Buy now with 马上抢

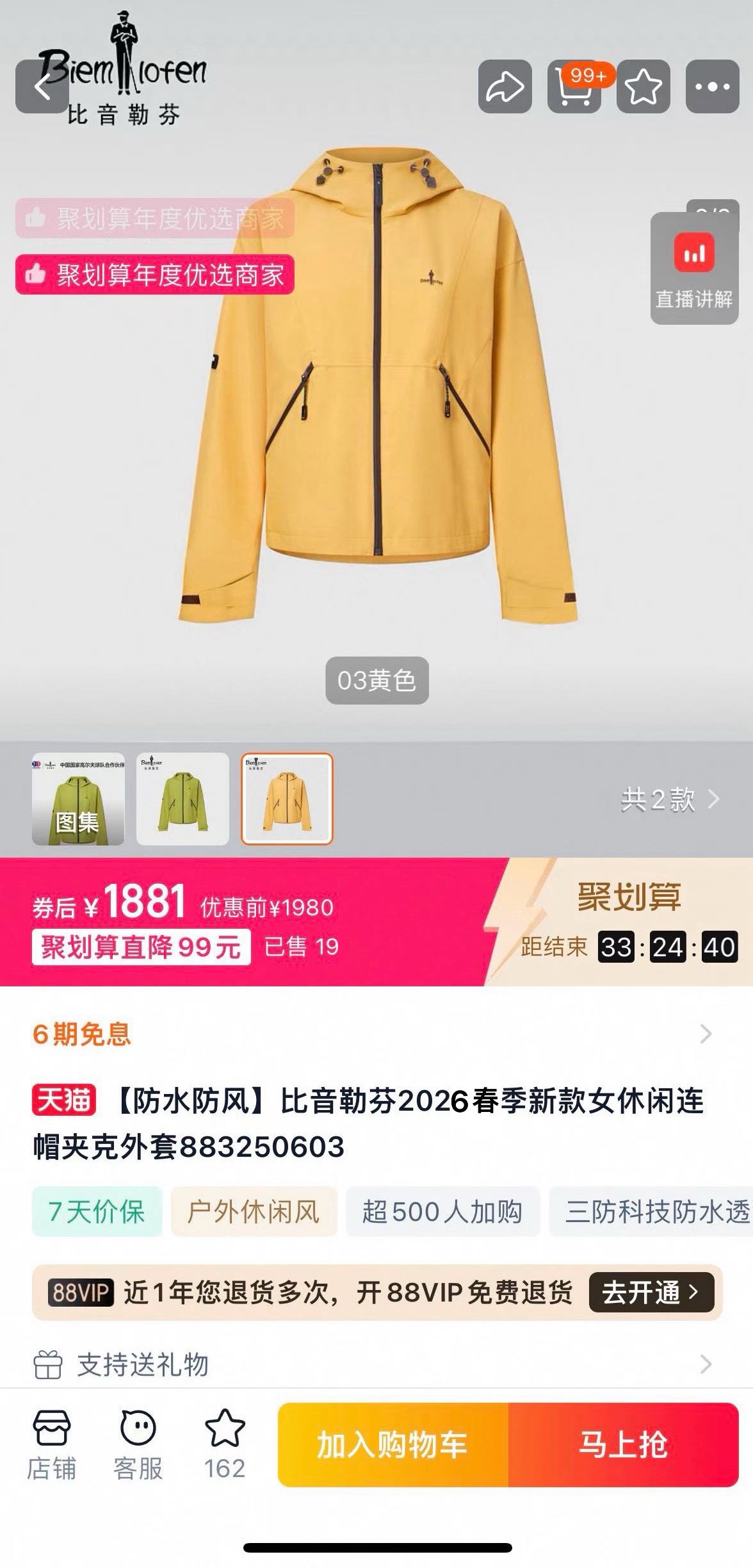[623, 1445]
